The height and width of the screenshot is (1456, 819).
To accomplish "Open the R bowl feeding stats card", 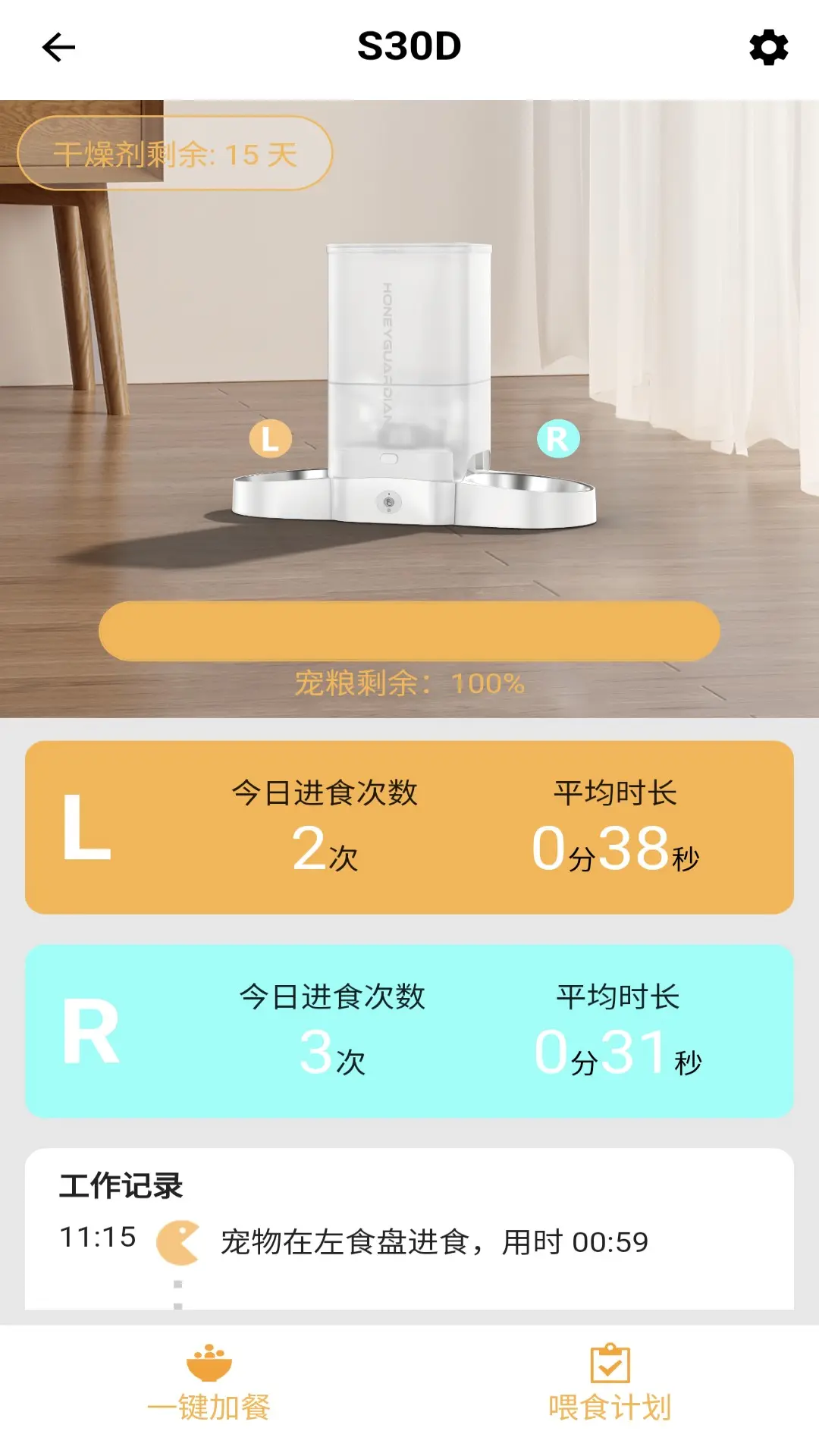I will pyautogui.click(x=409, y=1031).
